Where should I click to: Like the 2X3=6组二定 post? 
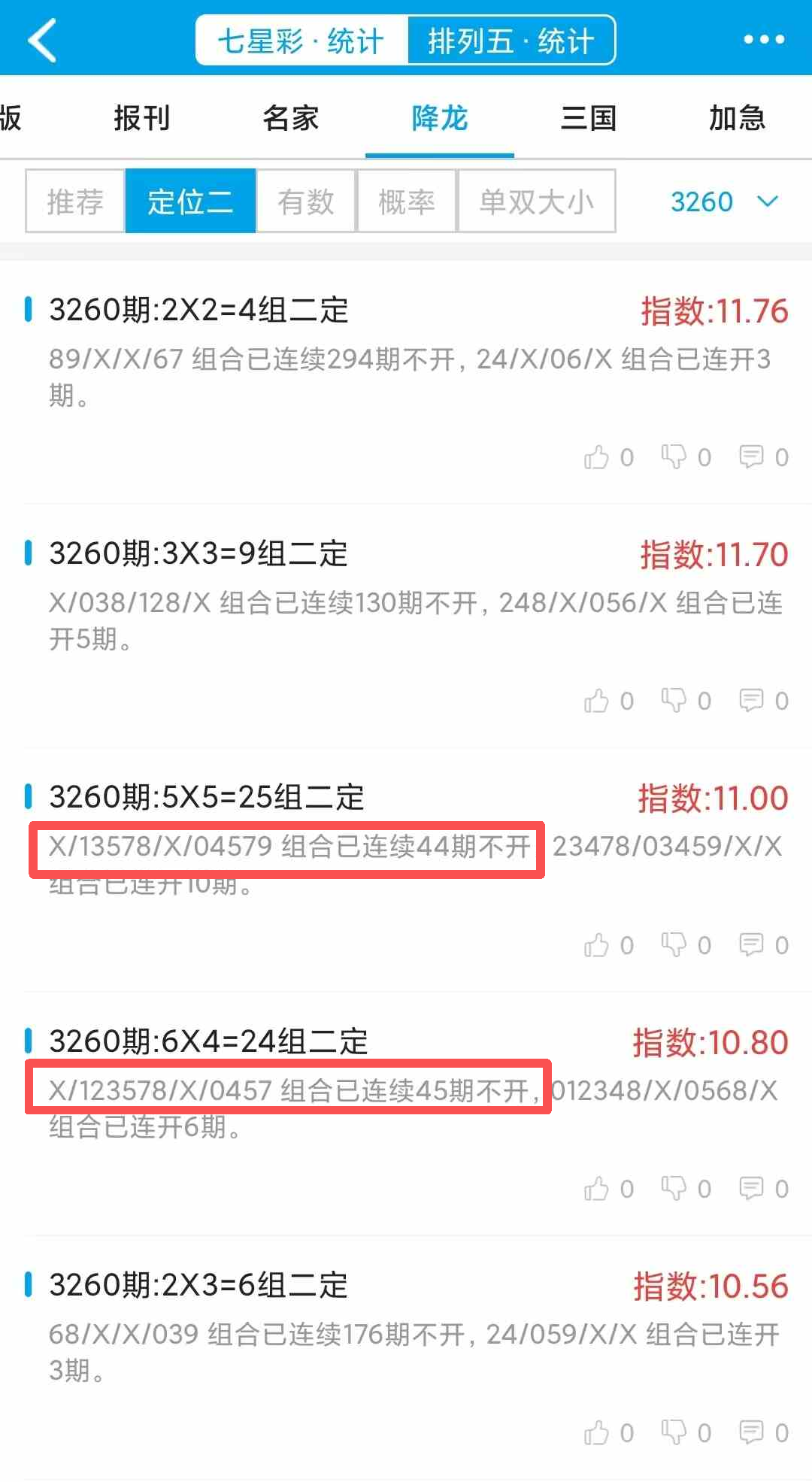click(x=597, y=1433)
